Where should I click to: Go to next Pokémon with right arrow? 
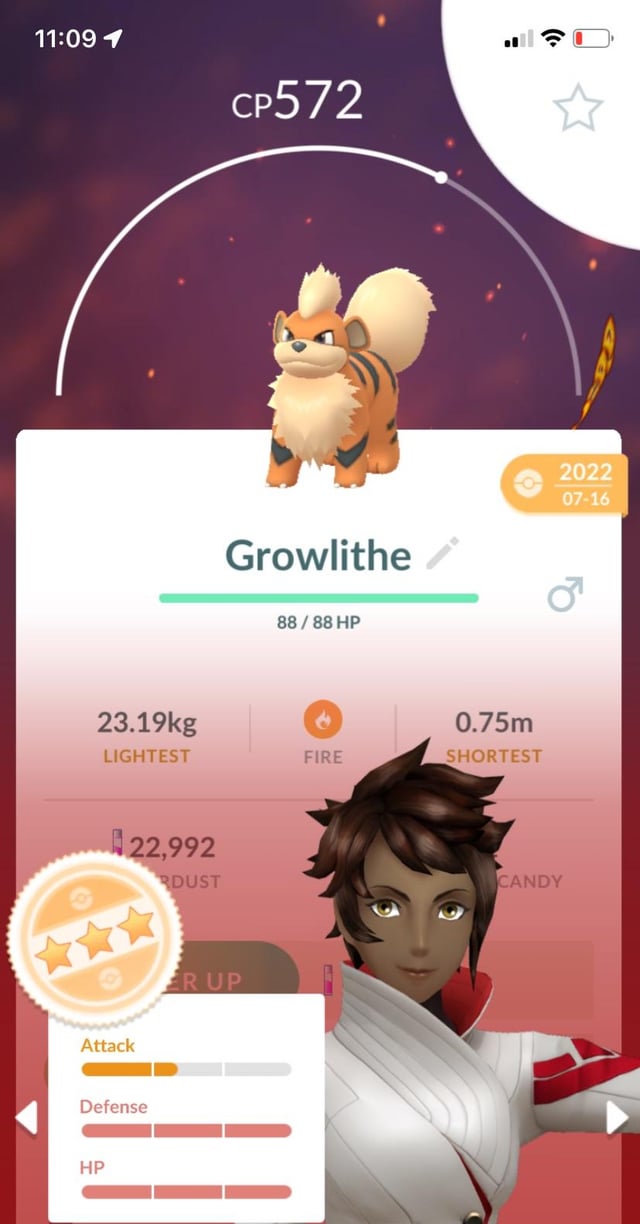pyautogui.click(x=617, y=1118)
